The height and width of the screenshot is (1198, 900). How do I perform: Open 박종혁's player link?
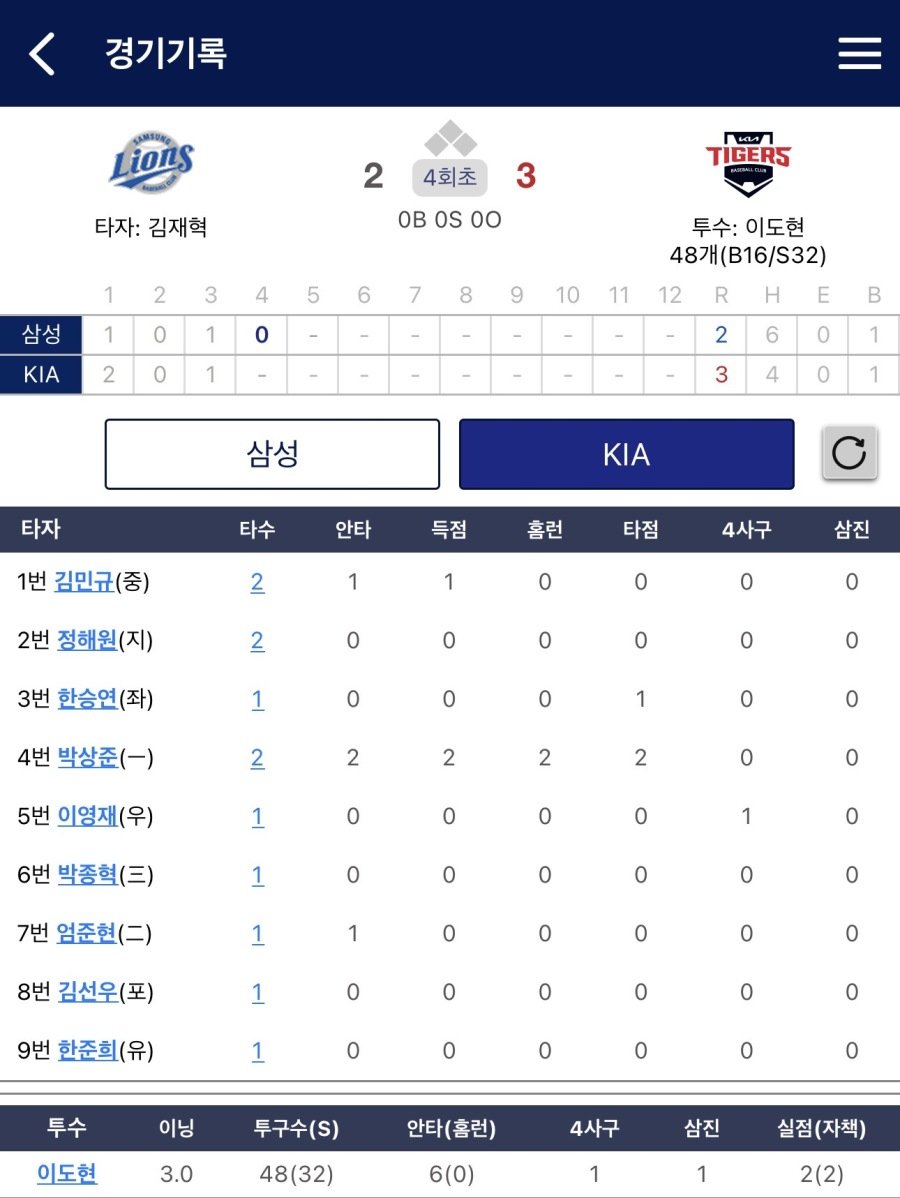tap(87, 875)
